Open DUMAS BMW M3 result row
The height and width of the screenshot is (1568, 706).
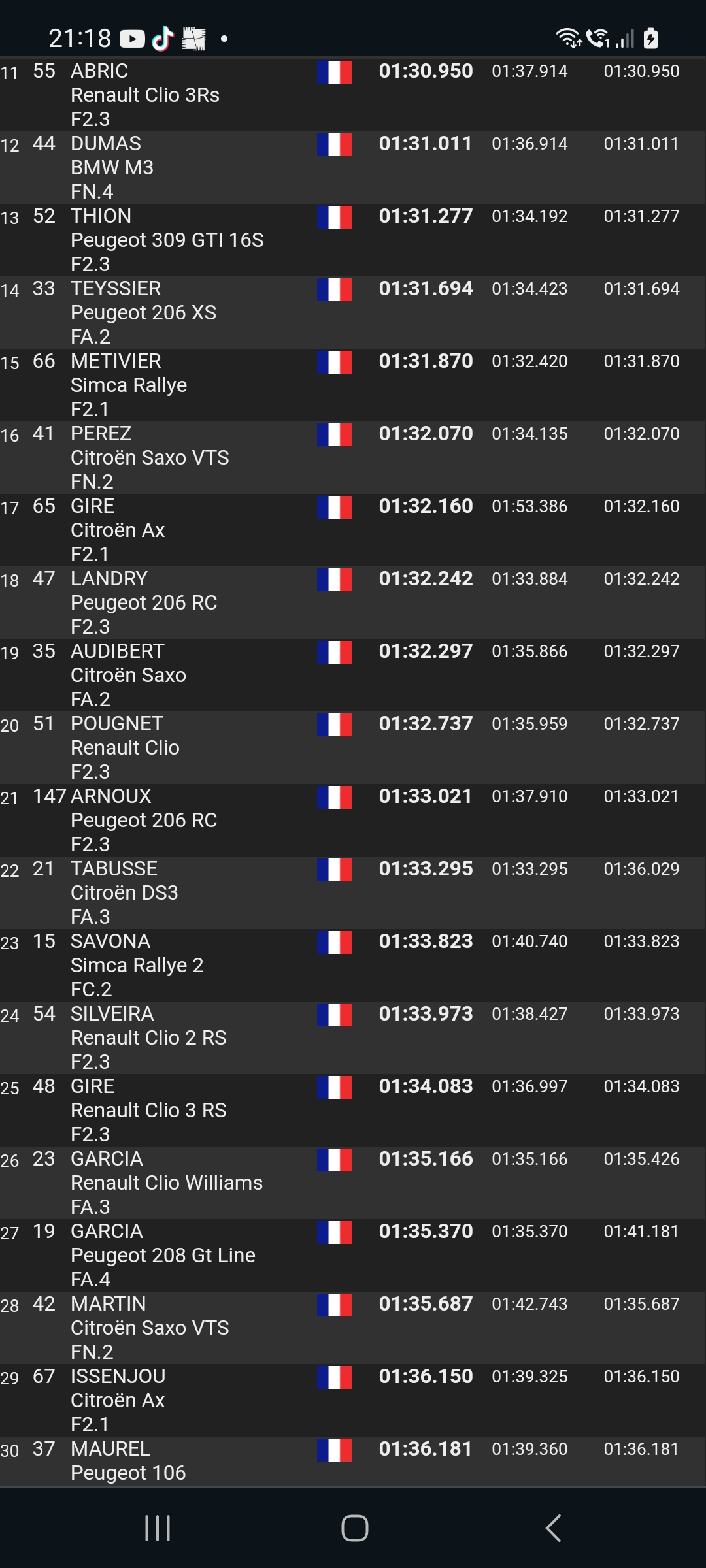pos(353,167)
